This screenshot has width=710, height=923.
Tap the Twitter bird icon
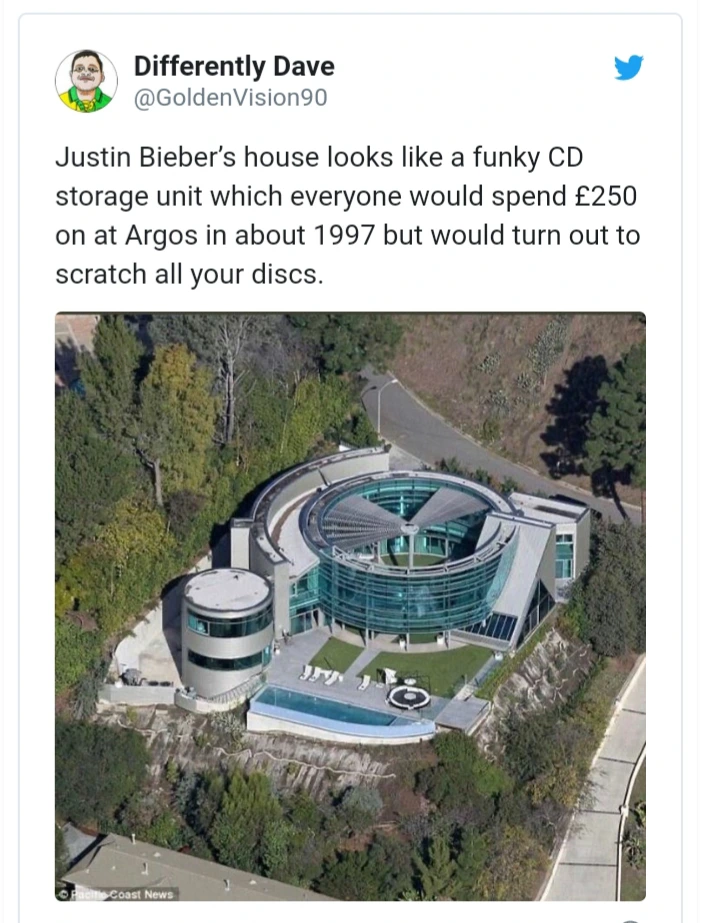pyautogui.click(x=628, y=68)
